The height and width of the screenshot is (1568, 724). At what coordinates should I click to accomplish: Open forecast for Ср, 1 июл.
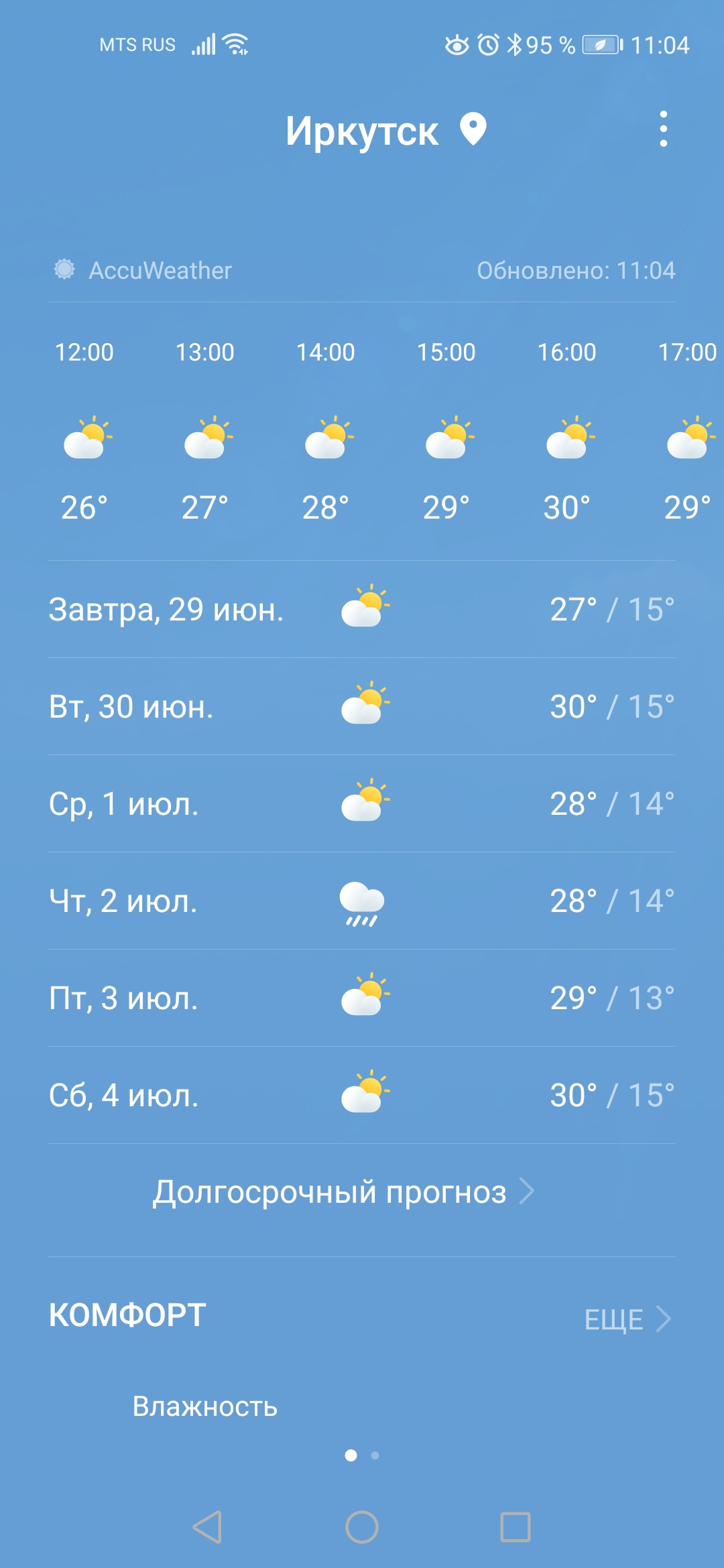tap(362, 803)
